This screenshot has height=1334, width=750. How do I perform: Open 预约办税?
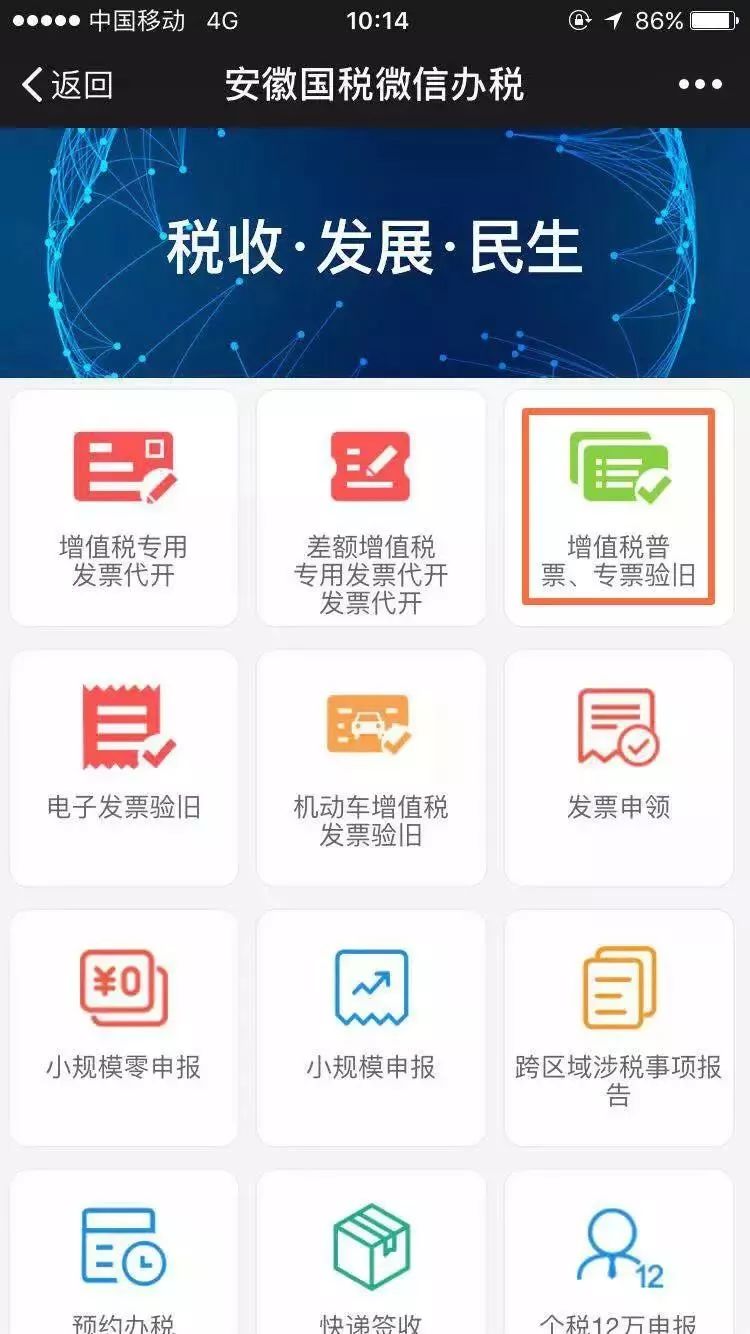pyautogui.click(x=124, y=1260)
